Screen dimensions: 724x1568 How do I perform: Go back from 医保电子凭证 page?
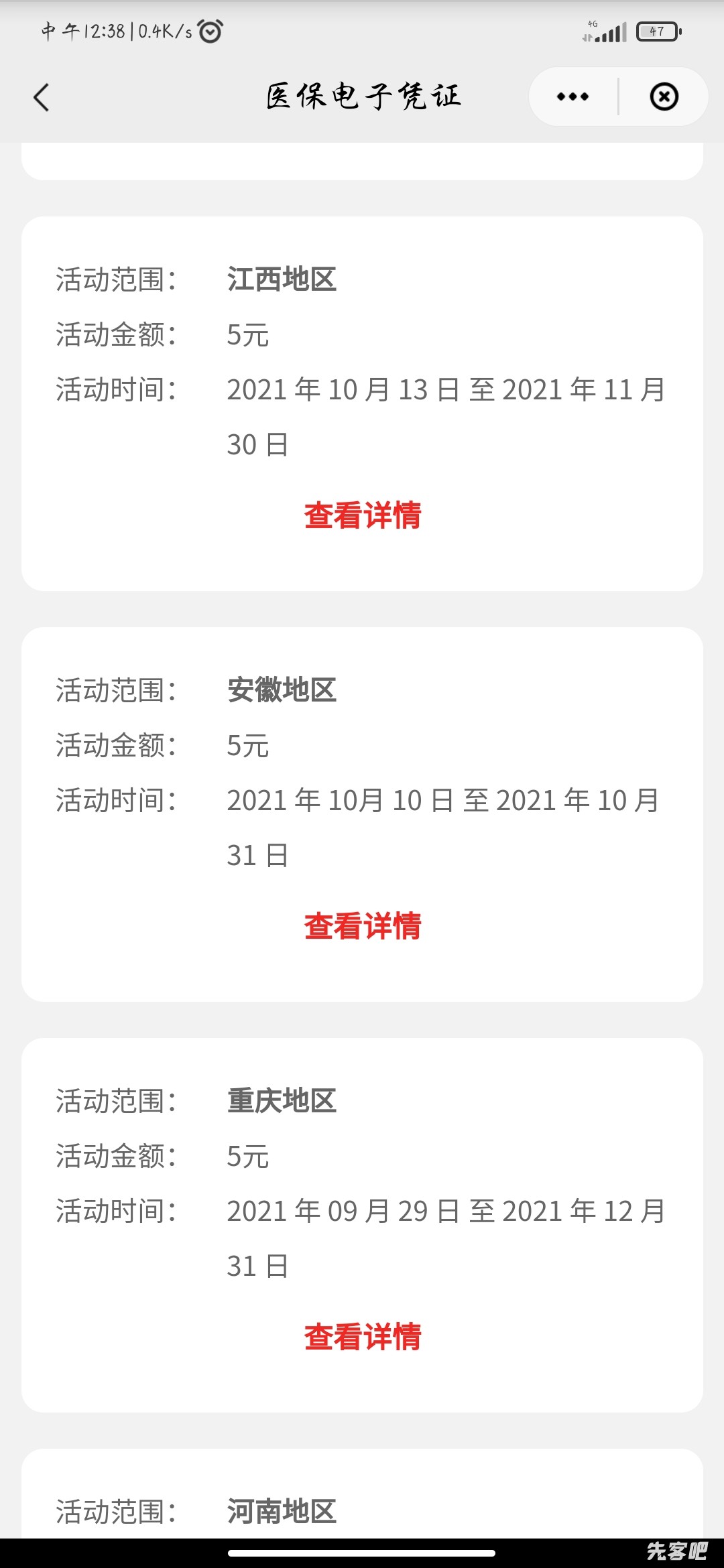click(42, 97)
